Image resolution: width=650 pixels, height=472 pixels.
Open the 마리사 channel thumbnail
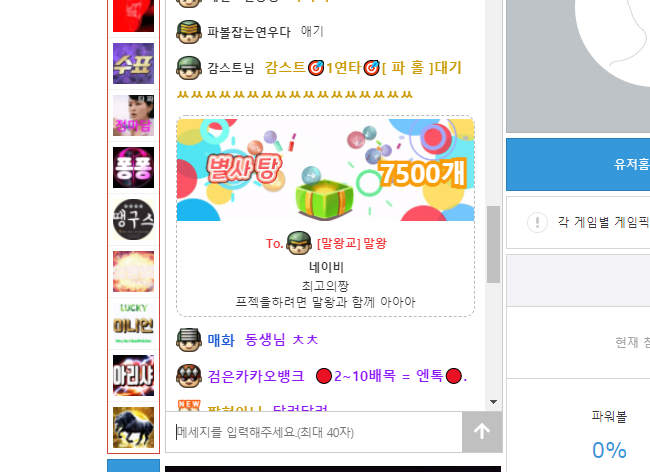(133, 375)
